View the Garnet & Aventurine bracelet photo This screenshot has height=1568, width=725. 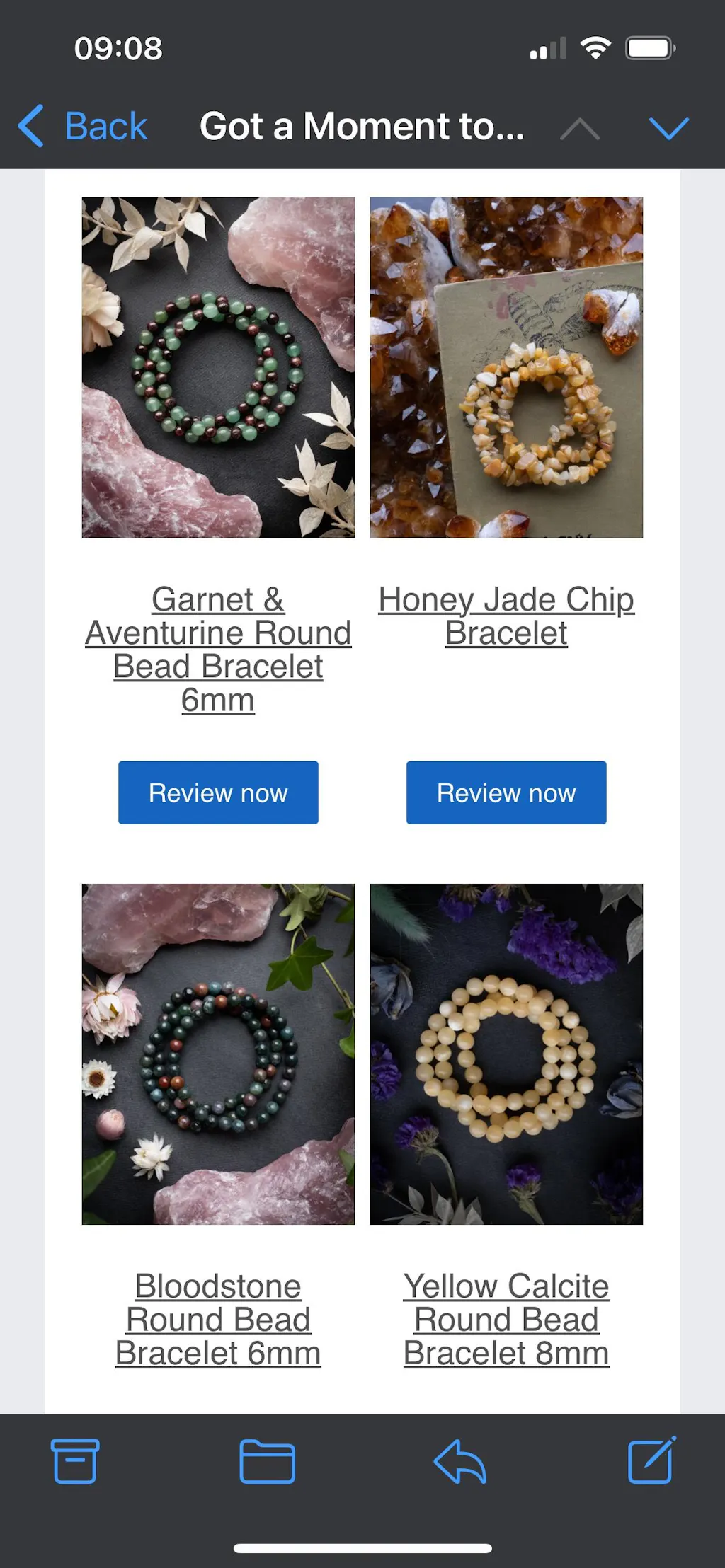pos(218,367)
